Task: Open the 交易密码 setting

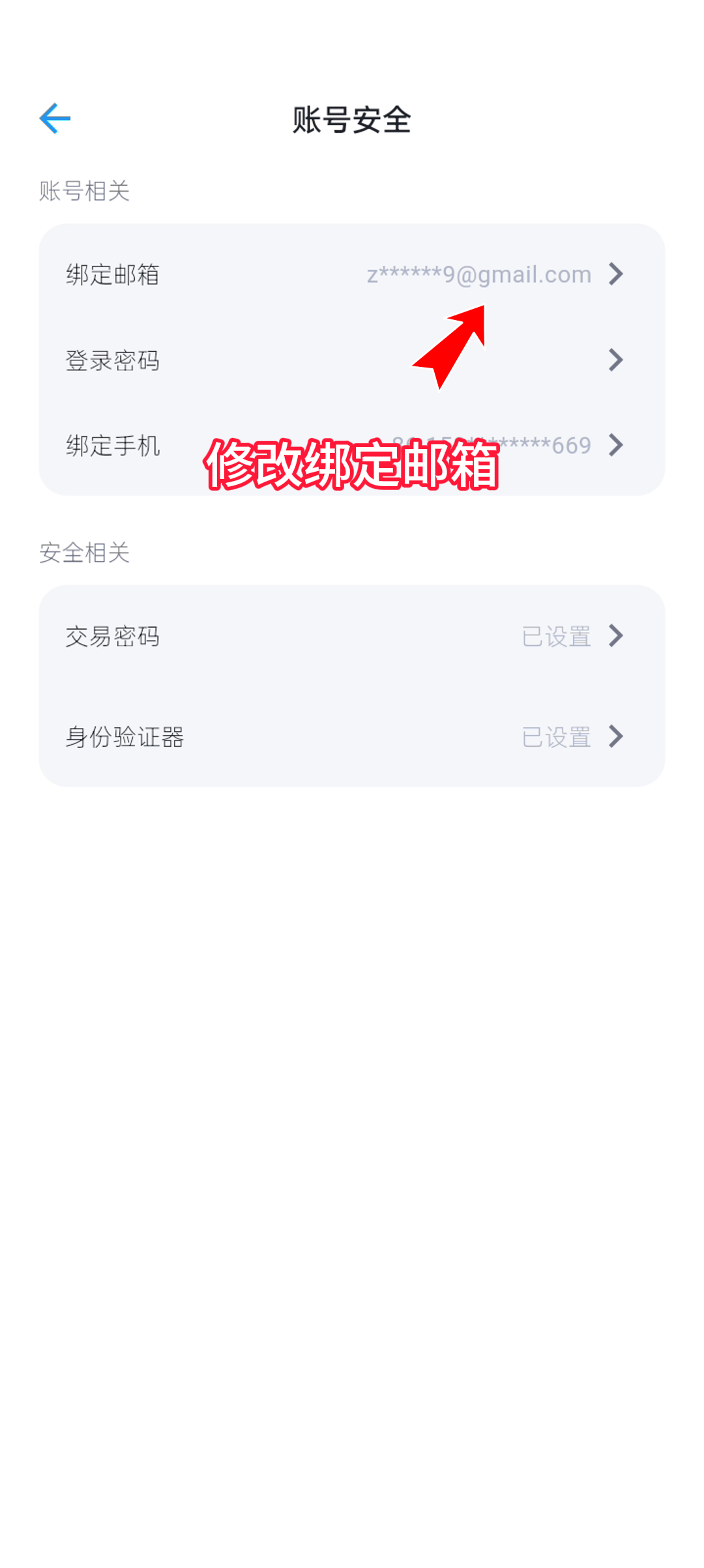Action: (351, 636)
